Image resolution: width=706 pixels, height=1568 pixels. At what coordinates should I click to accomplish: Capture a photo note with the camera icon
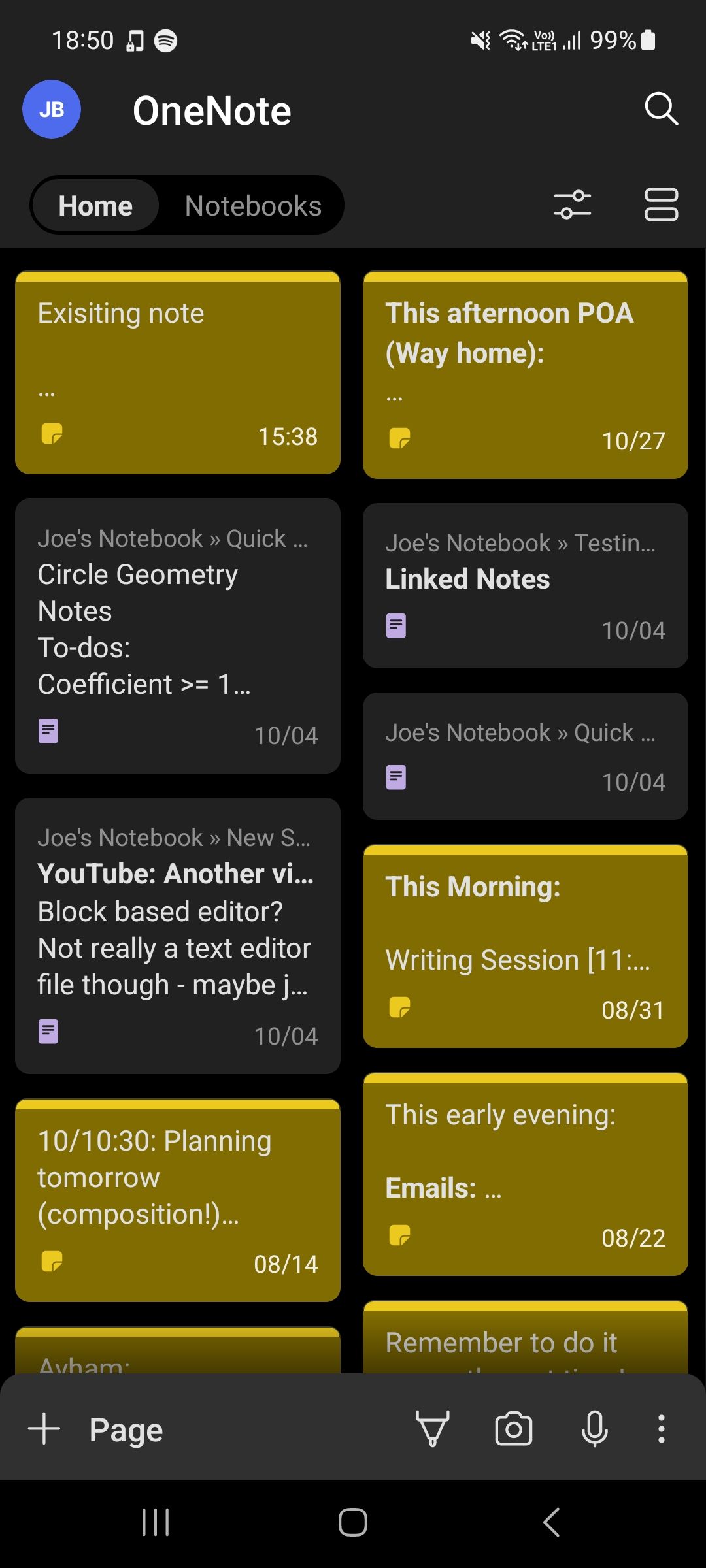click(x=514, y=1429)
